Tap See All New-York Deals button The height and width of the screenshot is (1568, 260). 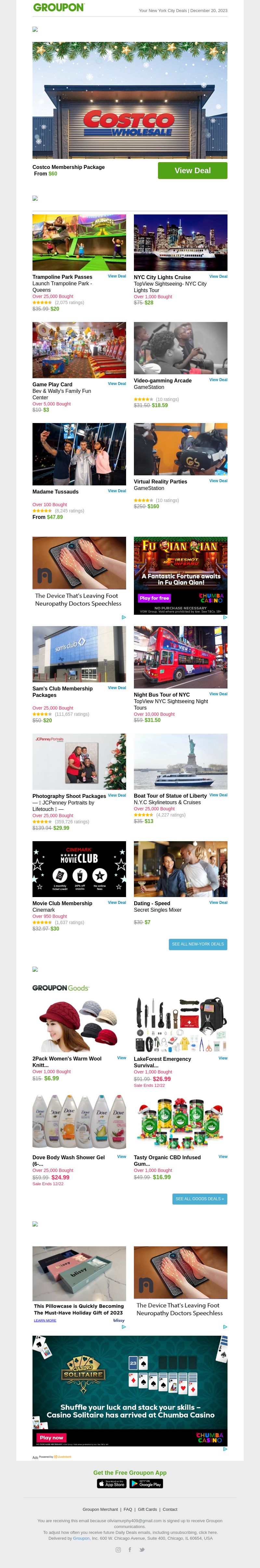pyautogui.click(x=198, y=944)
